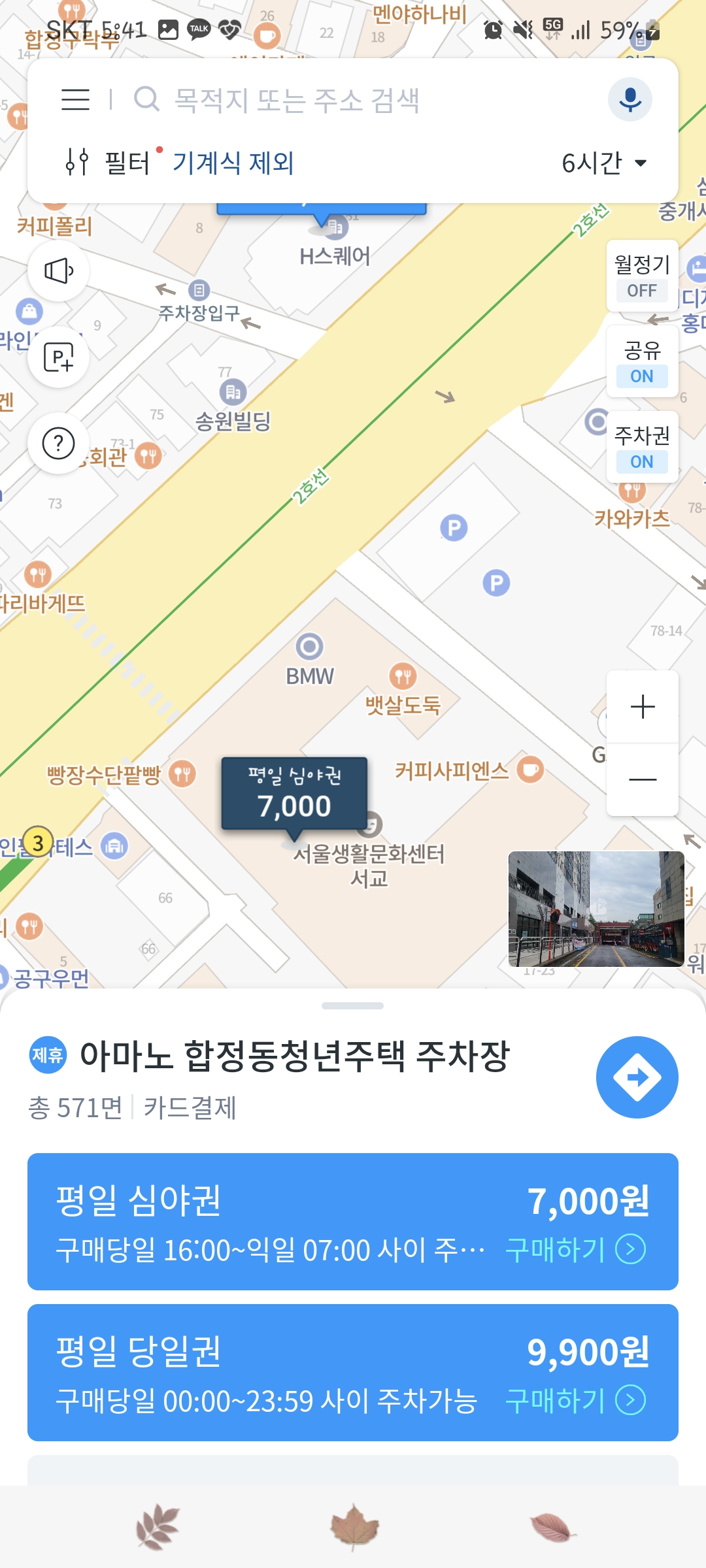
Task: Select the 평일 심야권 7,000 map marker
Action: [294, 794]
